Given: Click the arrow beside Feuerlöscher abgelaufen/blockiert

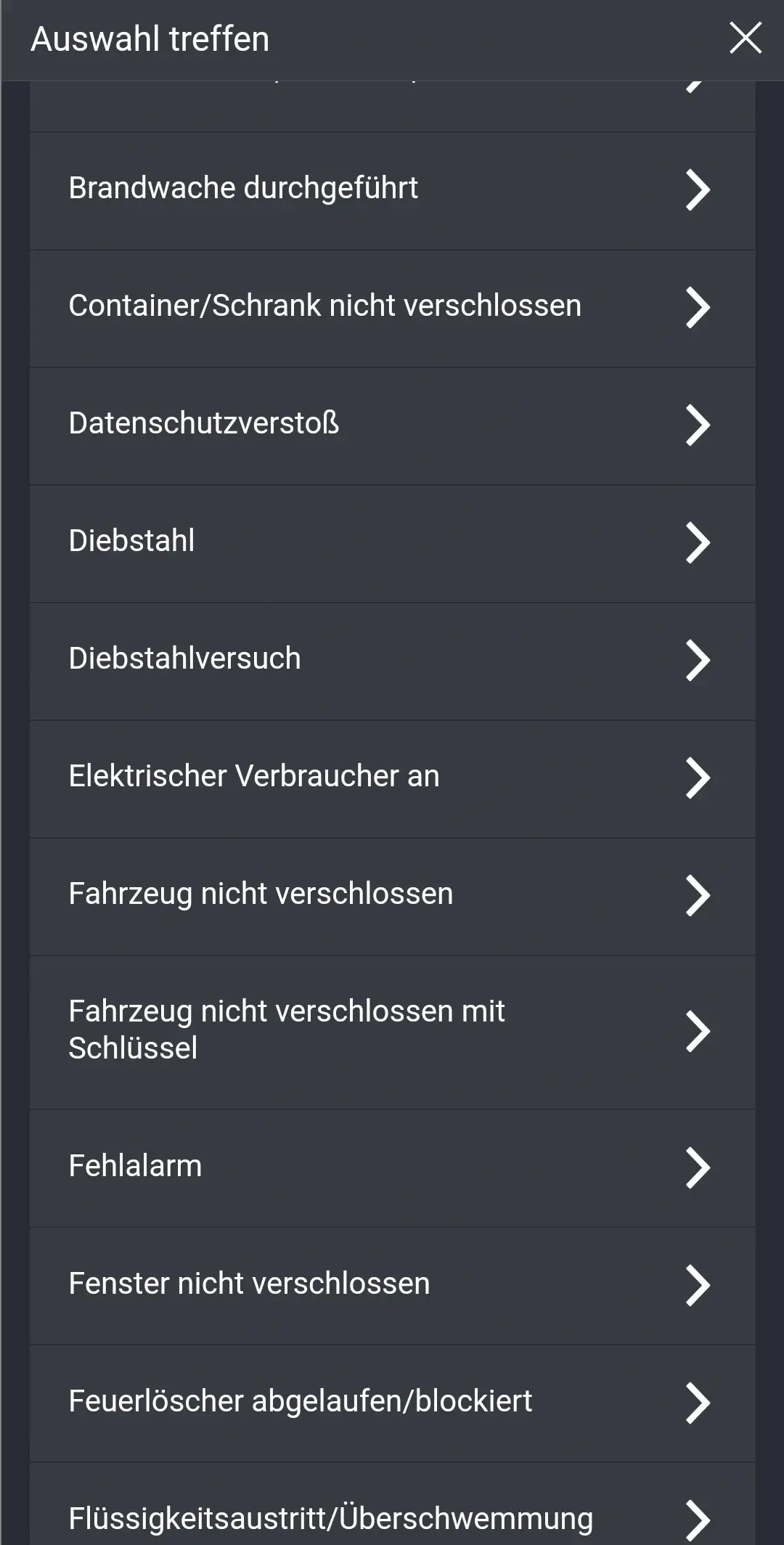Looking at the screenshot, I should coord(698,1402).
